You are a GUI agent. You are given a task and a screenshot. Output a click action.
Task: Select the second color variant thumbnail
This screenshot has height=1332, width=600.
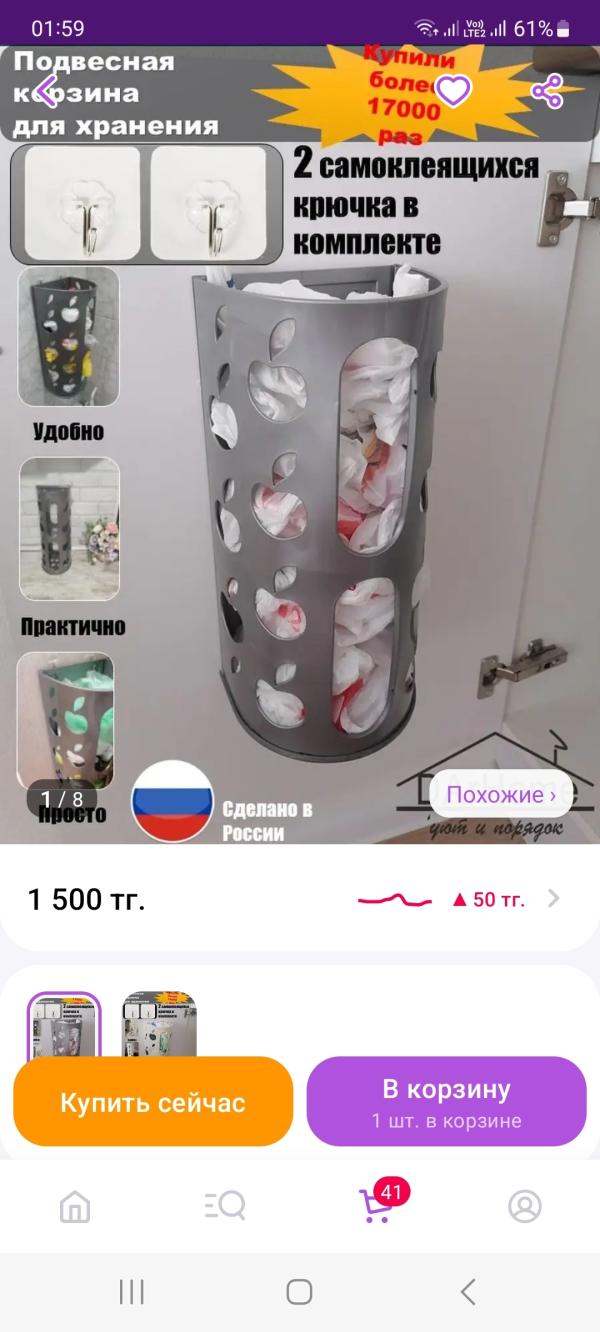click(x=159, y=1025)
